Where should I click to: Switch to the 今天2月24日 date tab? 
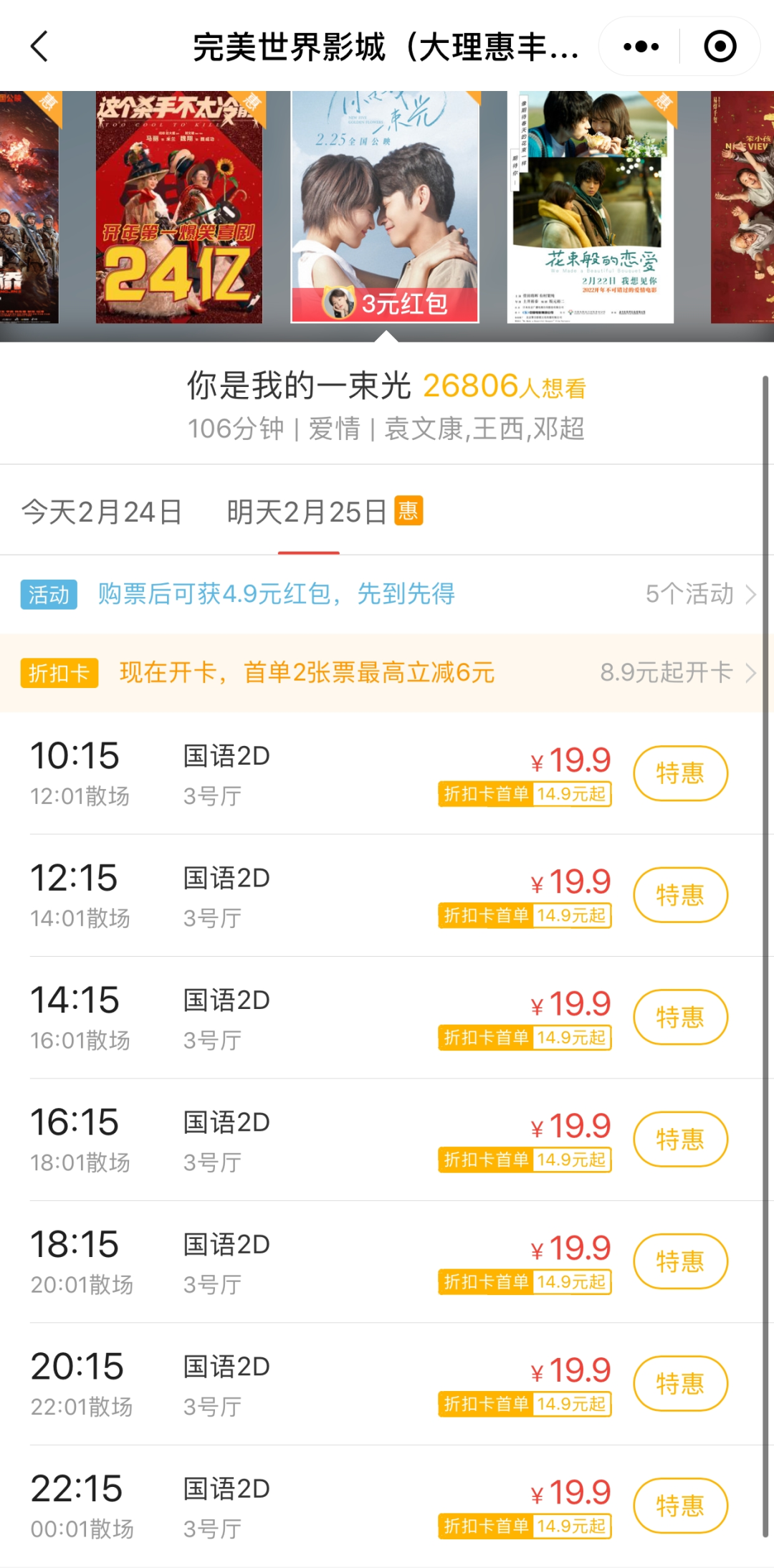pyautogui.click(x=102, y=512)
